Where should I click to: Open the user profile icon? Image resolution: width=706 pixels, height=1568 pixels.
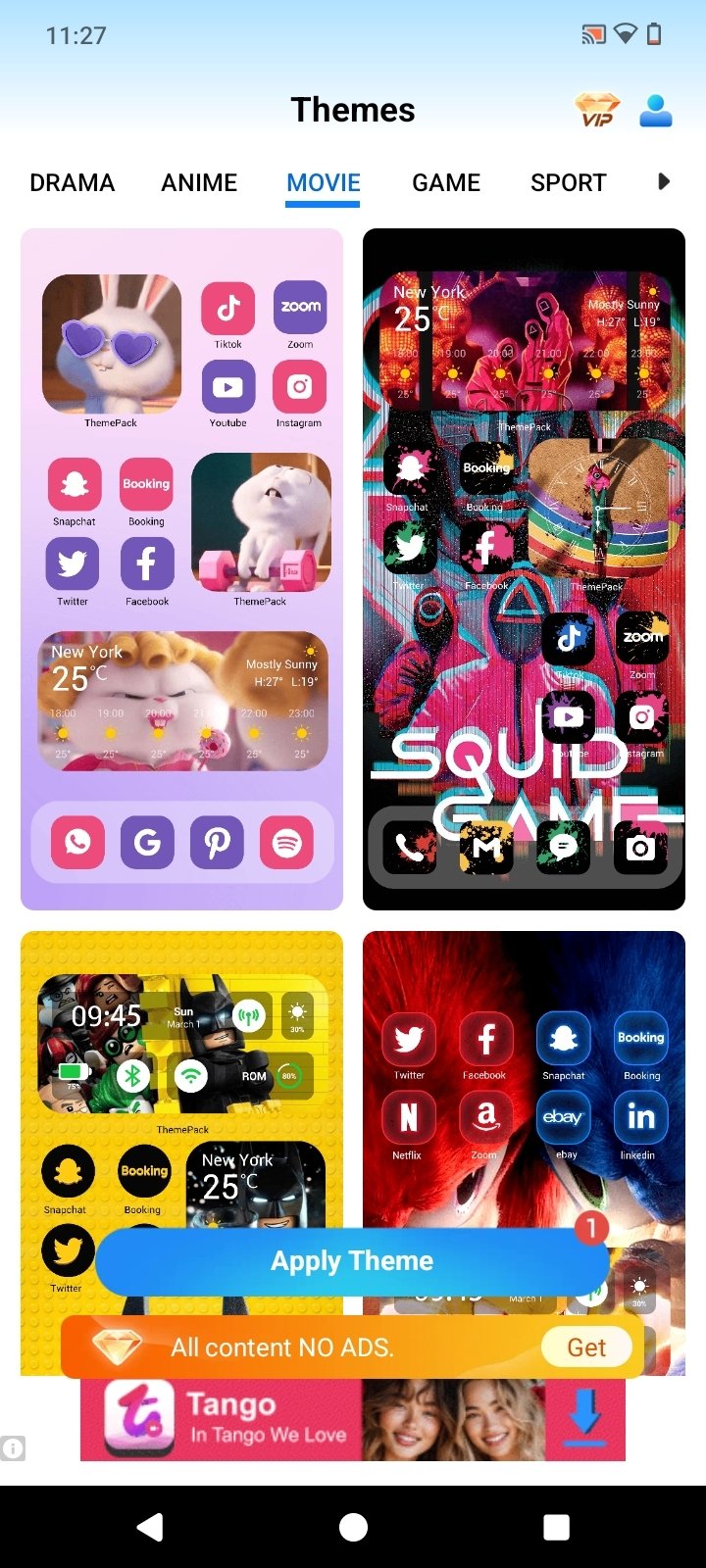coord(655,110)
